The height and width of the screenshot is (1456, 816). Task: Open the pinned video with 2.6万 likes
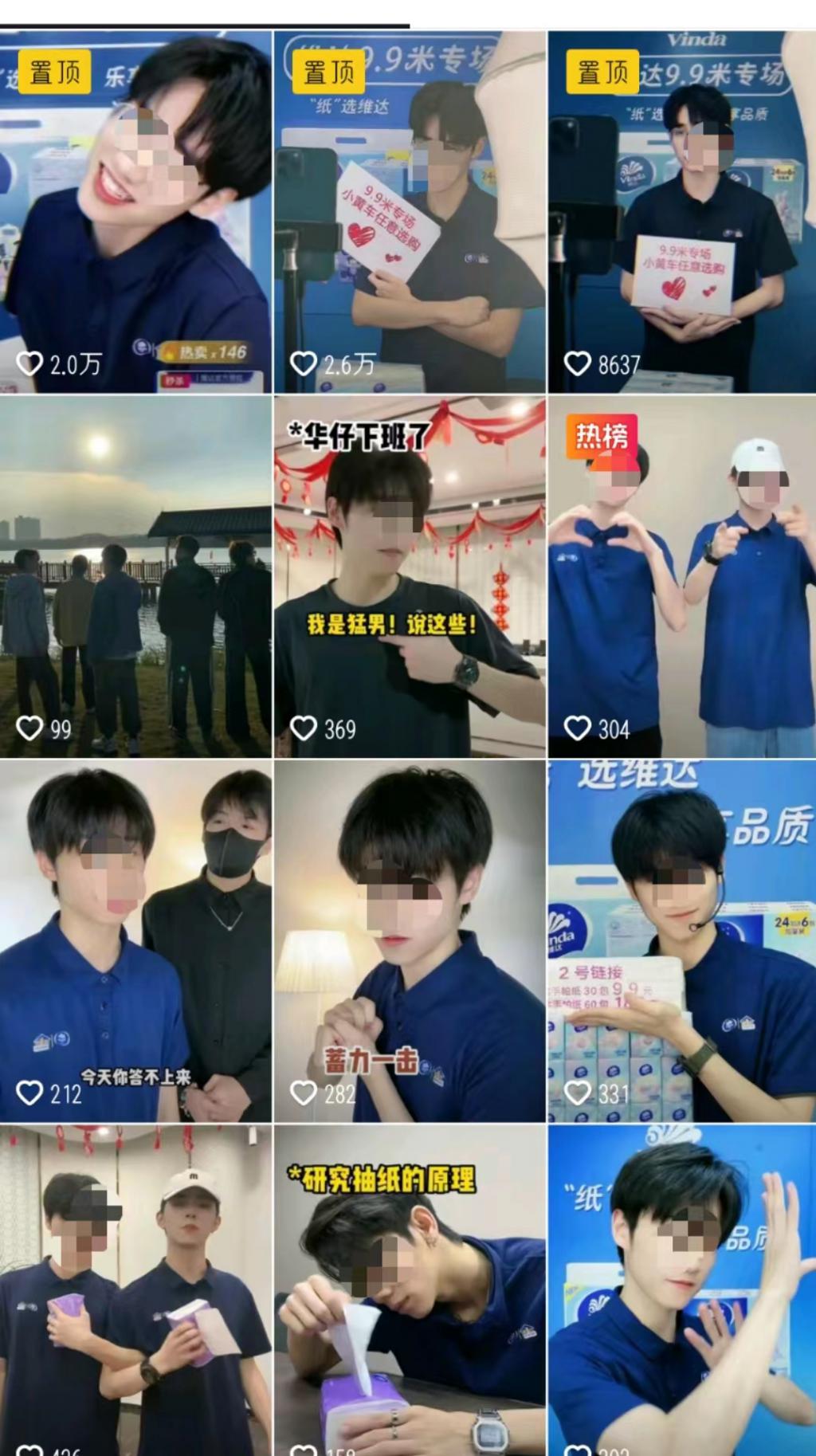410,212
